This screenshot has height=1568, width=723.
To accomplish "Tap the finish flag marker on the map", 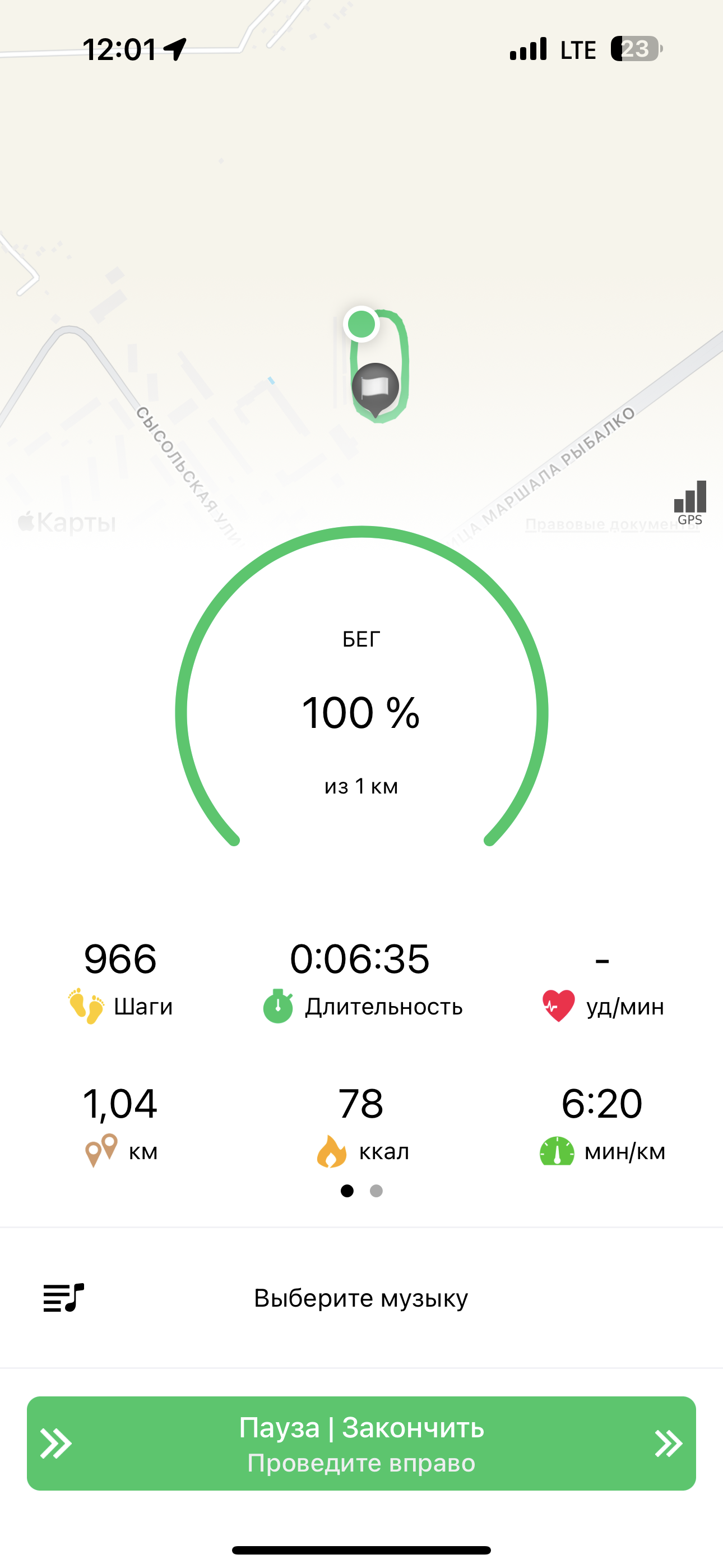I will point(376,388).
